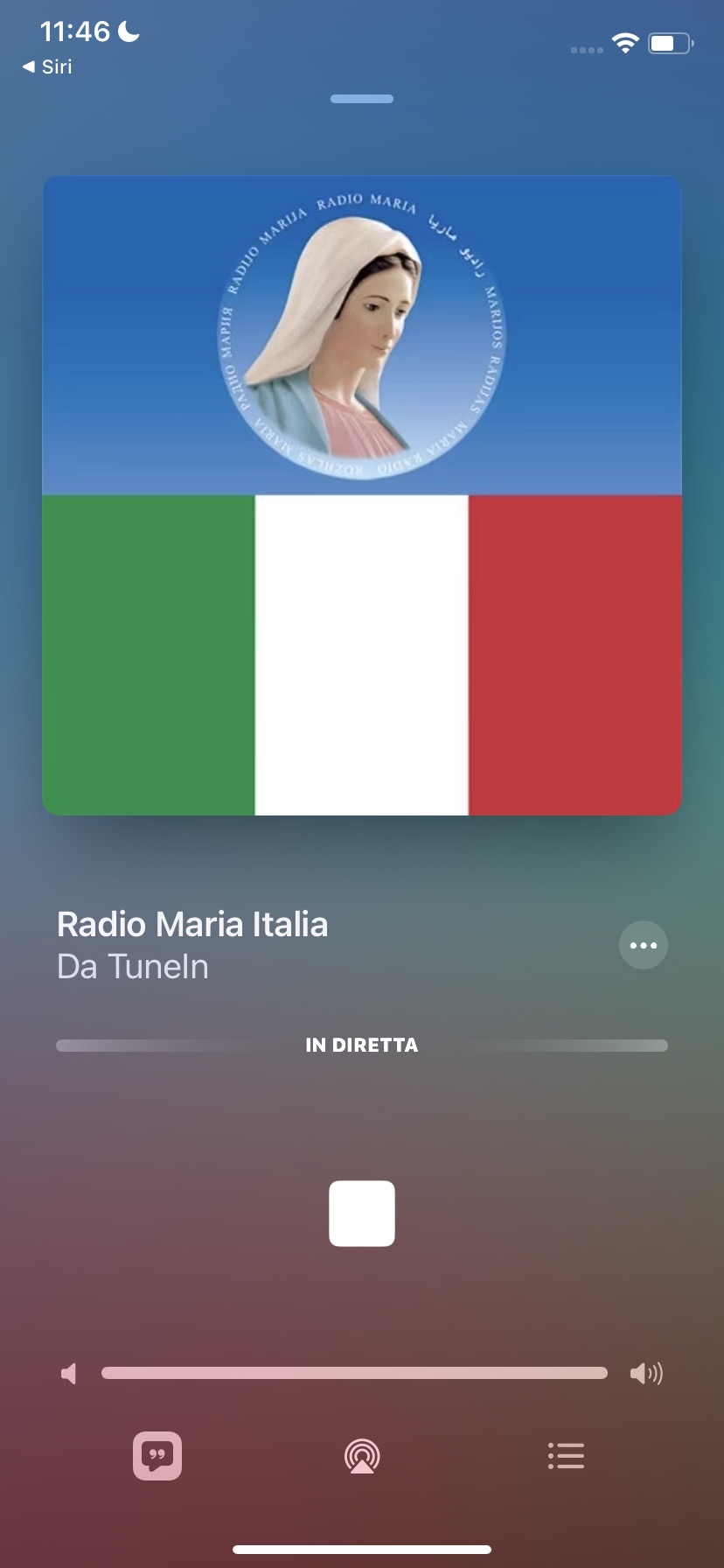Stop the Radio Maria Italia live stream
Screen dimensions: 724x1568
(362, 1213)
